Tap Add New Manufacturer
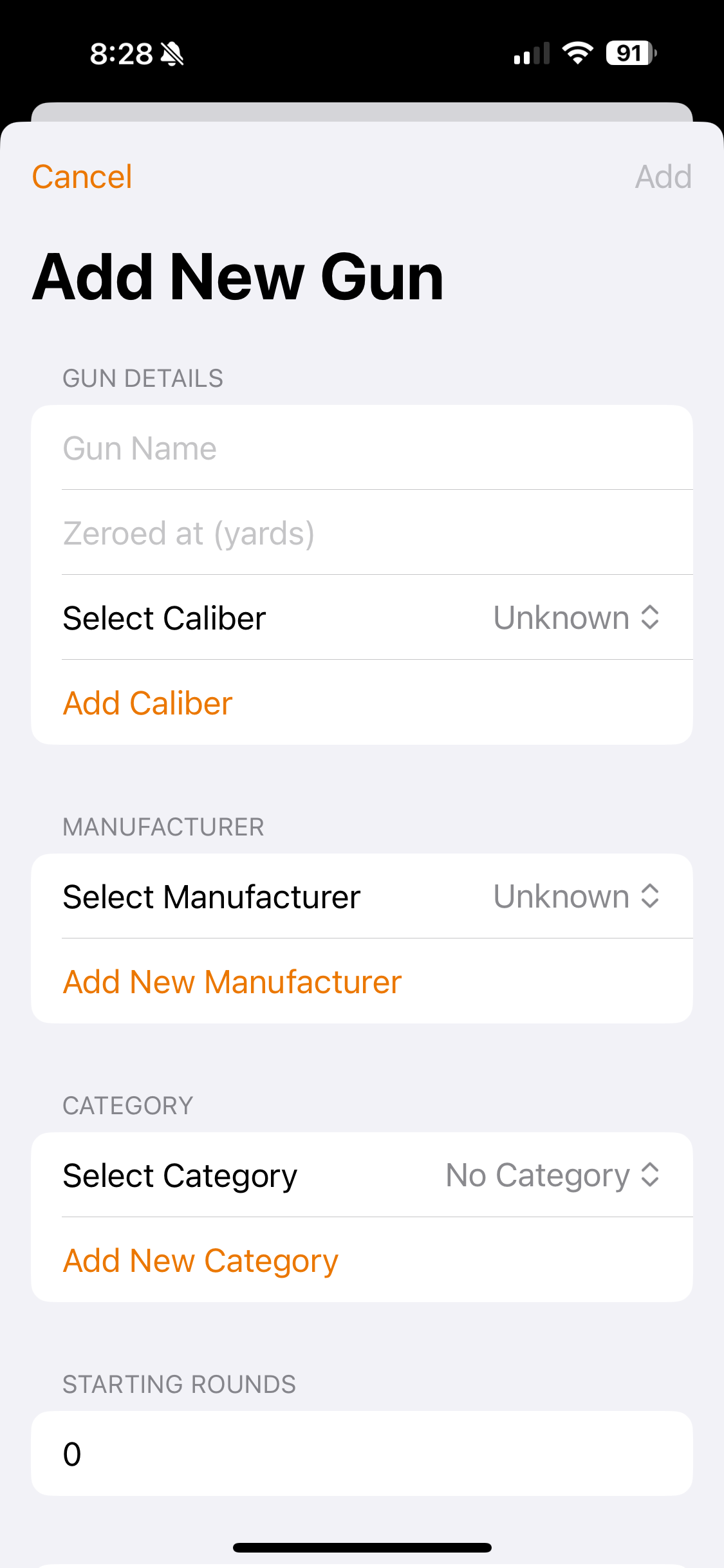This screenshot has width=724, height=1568. [232, 982]
